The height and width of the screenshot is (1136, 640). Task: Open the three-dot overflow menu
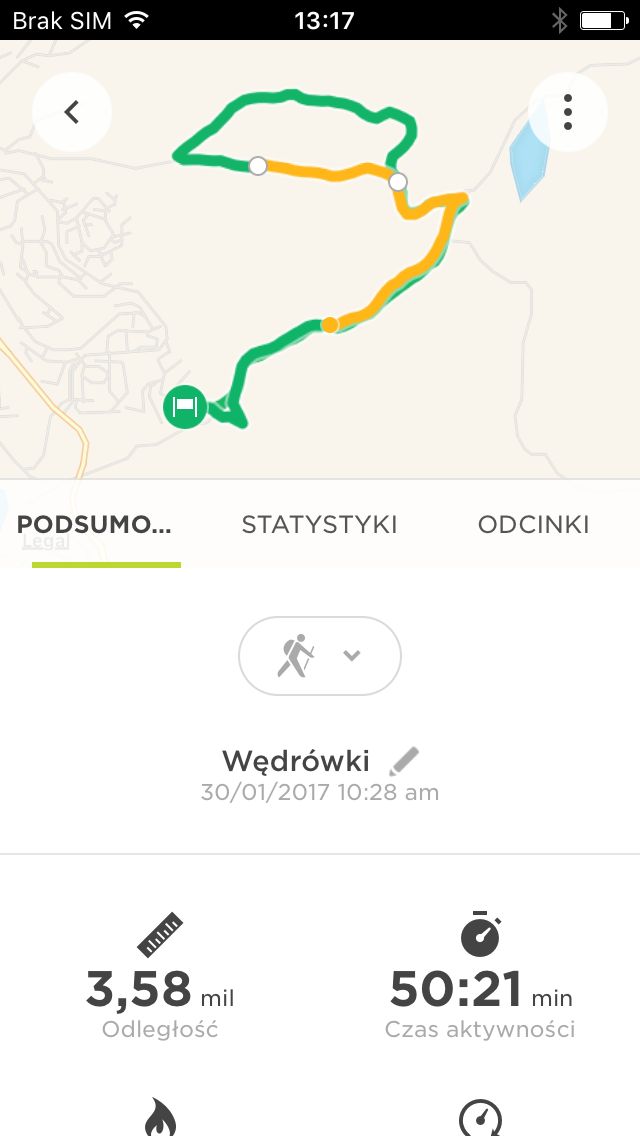[x=568, y=112]
